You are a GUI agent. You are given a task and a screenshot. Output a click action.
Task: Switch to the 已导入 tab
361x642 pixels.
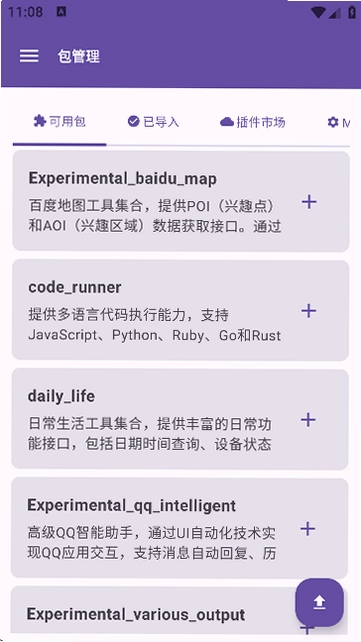click(x=153, y=122)
